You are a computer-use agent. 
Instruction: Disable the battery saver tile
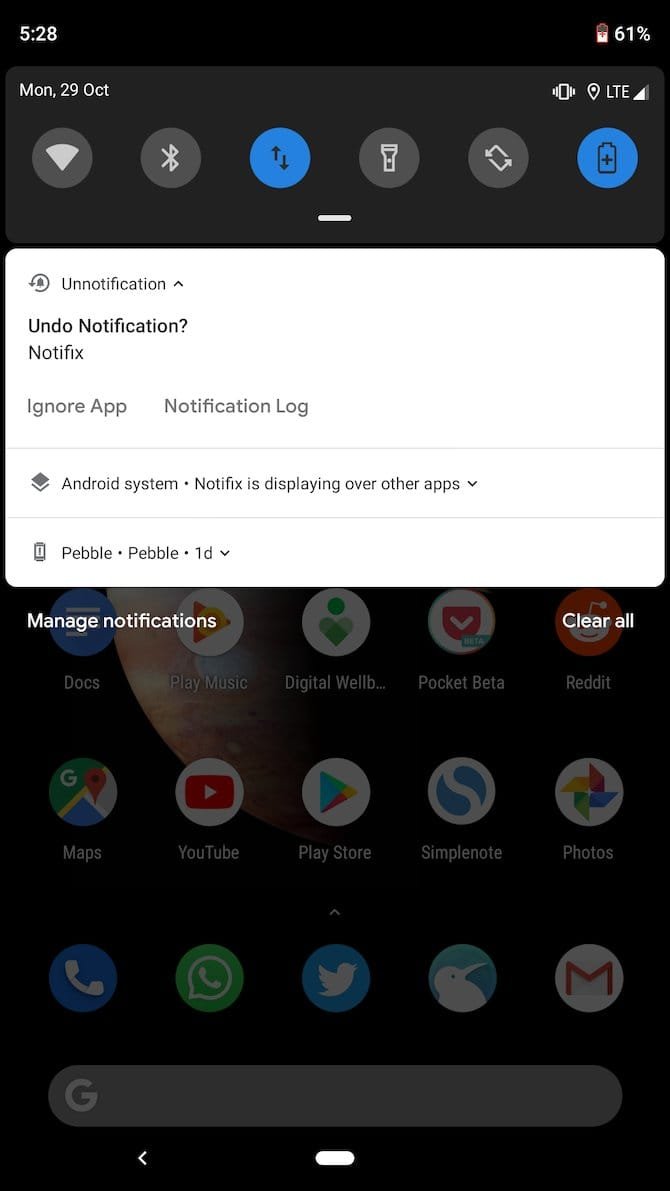coord(607,158)
